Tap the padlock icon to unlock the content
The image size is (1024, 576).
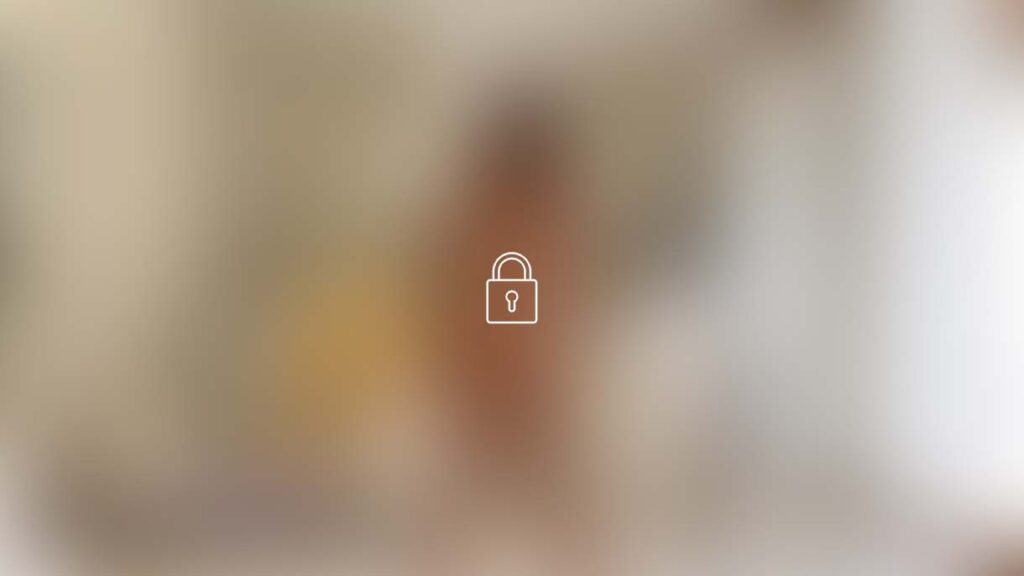[511, 289]
